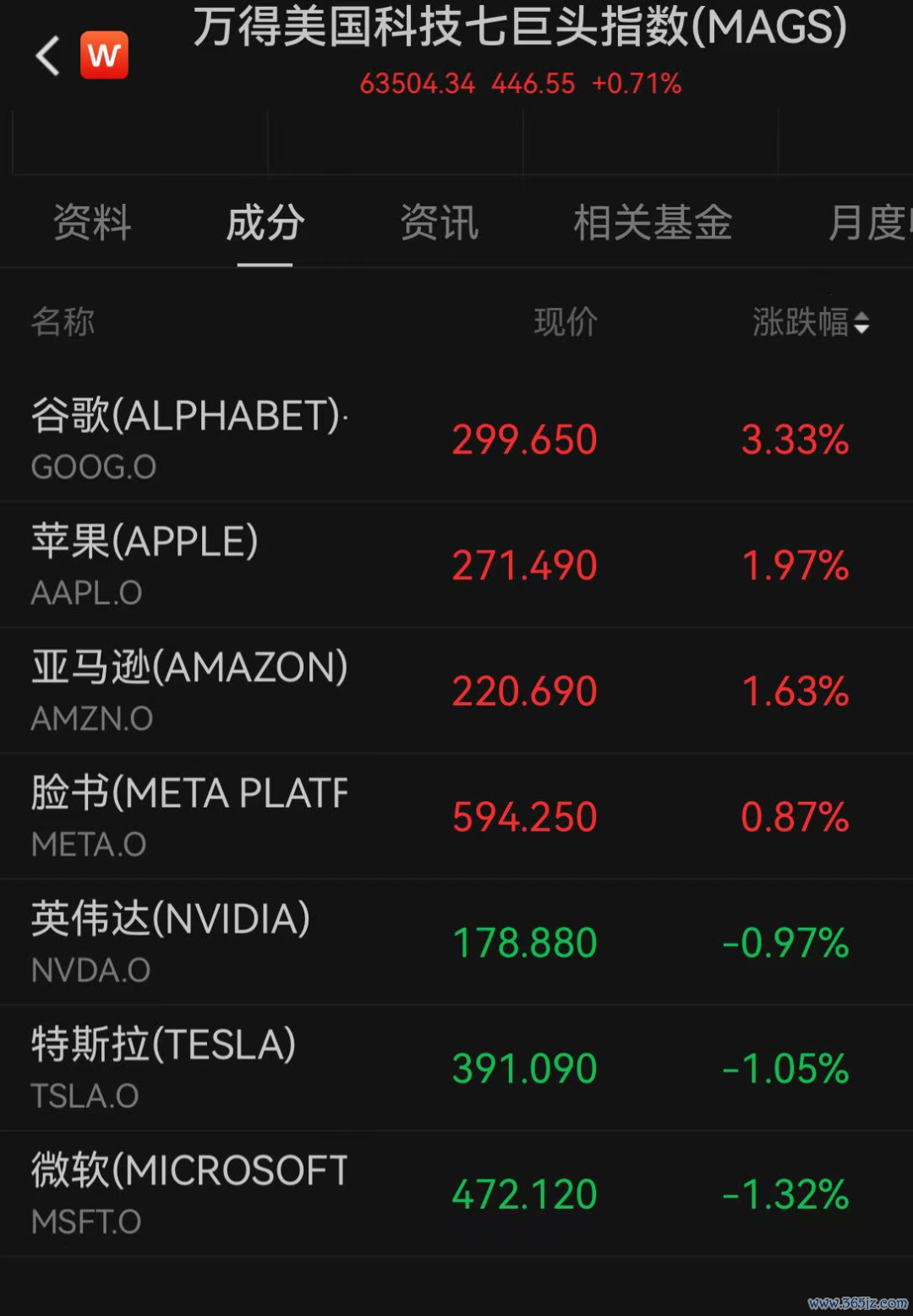The height and width of the screenshot is (1316, 913).
Task: View 微软 (MICROSOFT) MSFT.O details
Action: point(456,1194)
